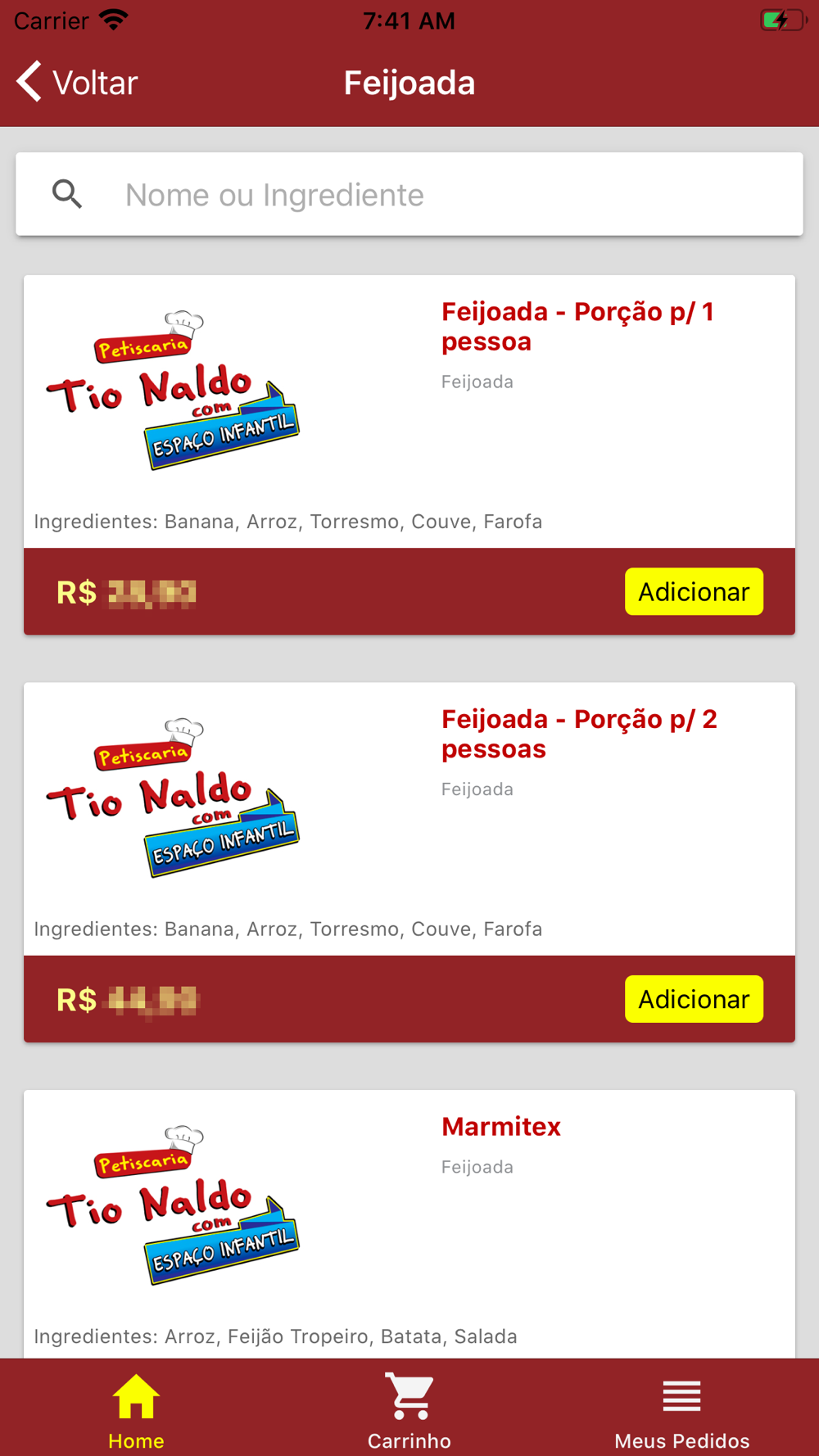Add Feijoada Porção p/ 1 pessoa to cart
The height and width of the screenshot is (1456, 819).
pyautogui.click(x=694, y=591)
